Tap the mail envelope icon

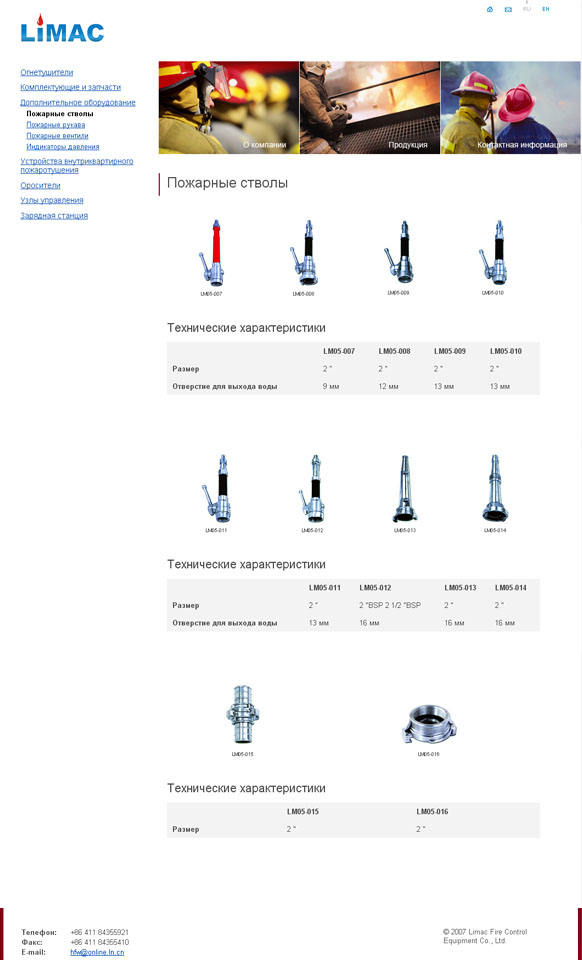point(508,9)
